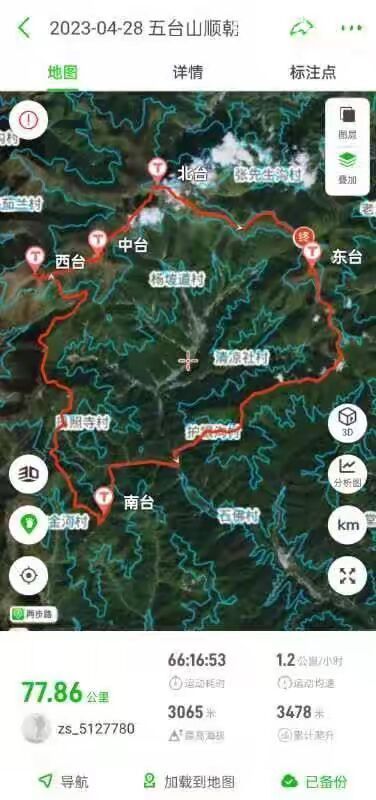Tap 加载到地图 to load track
376x800 pixels.
click(189, 781)
